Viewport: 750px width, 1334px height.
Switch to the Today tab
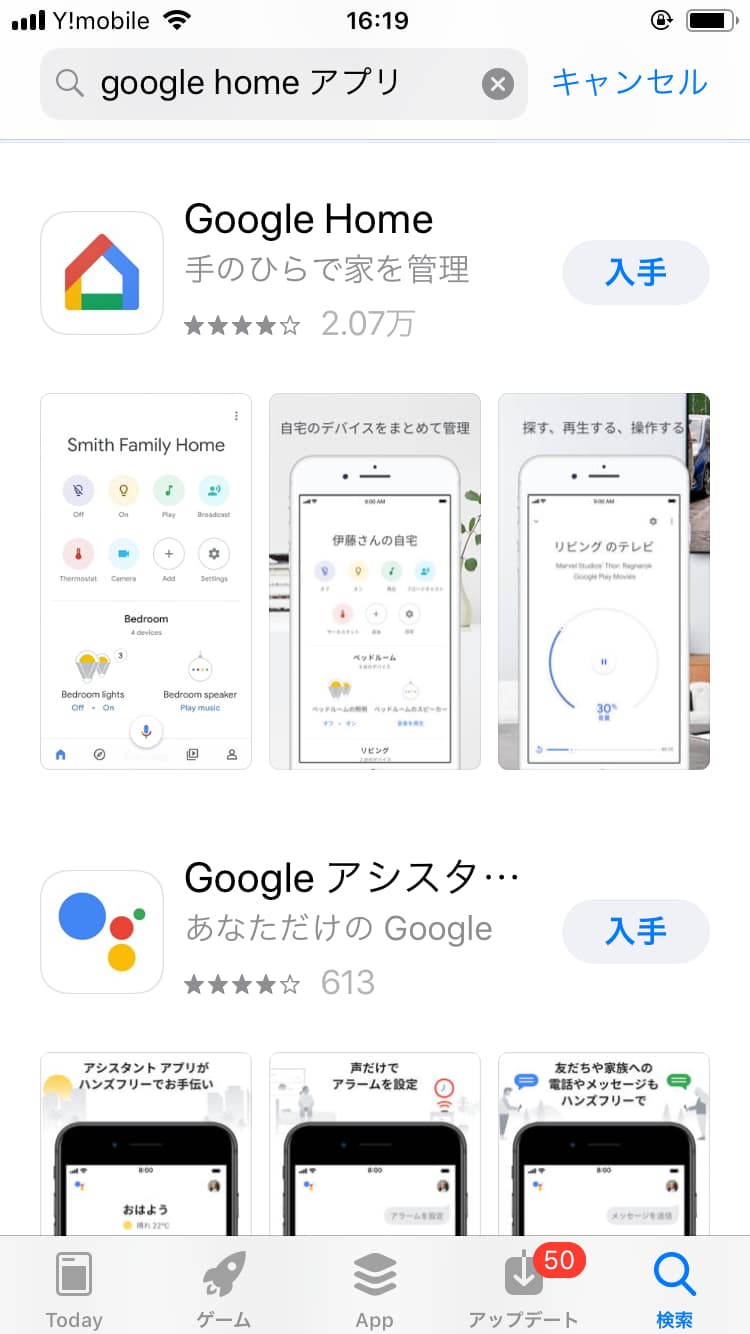(x=74, y=1289)
